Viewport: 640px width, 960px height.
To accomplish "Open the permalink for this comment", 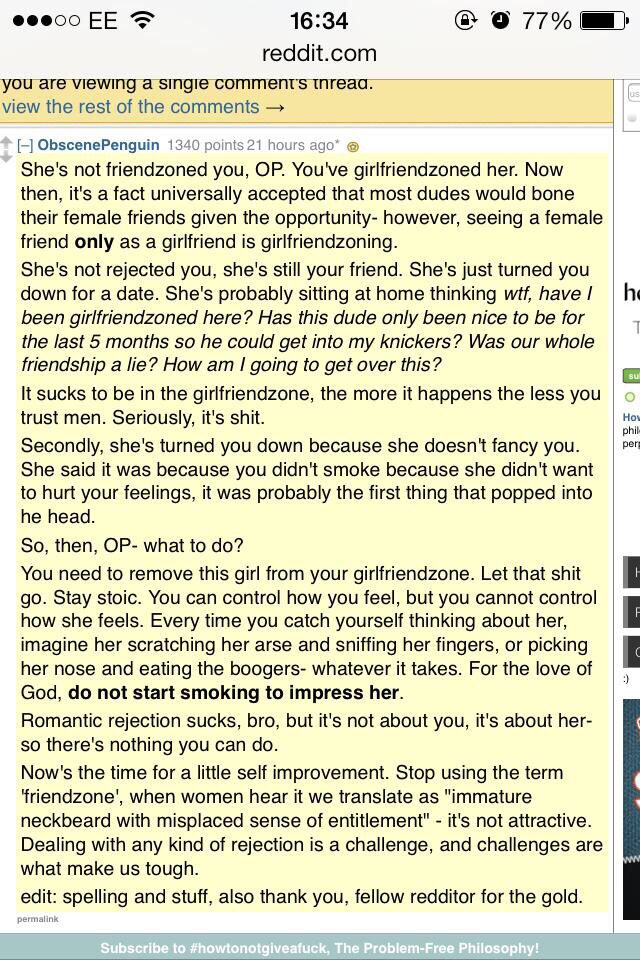I will click(38, 919).
